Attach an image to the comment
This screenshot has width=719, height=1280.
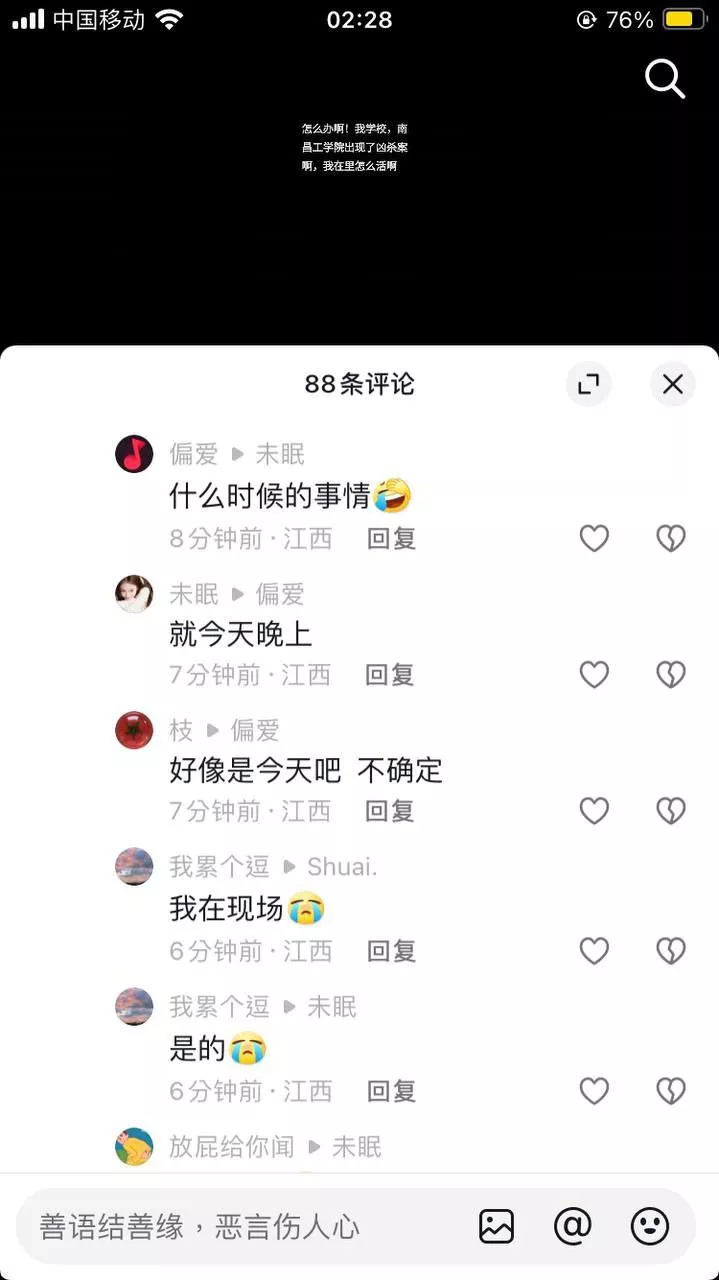click(496, 1226)
